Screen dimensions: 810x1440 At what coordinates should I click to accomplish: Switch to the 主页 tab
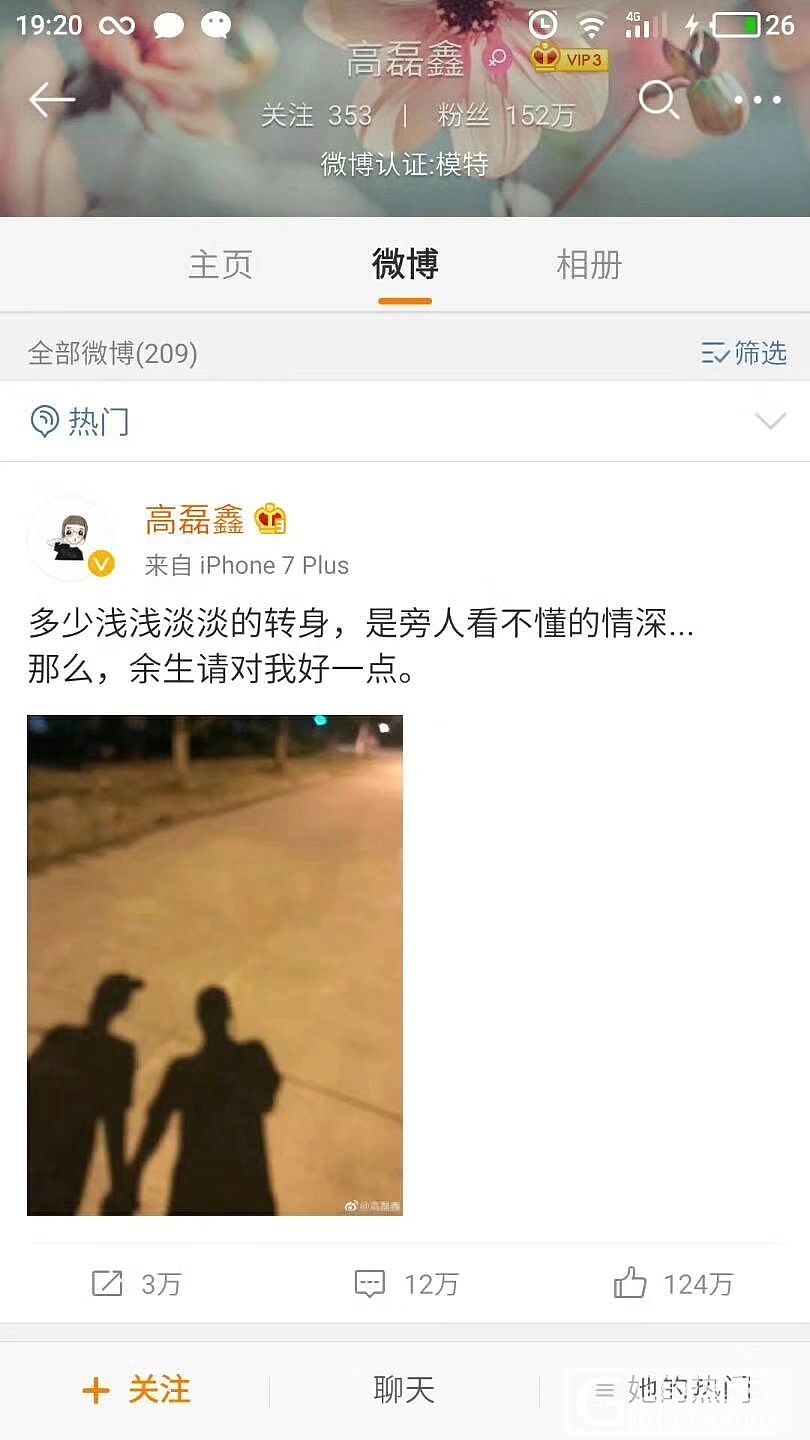pos(220,265)
